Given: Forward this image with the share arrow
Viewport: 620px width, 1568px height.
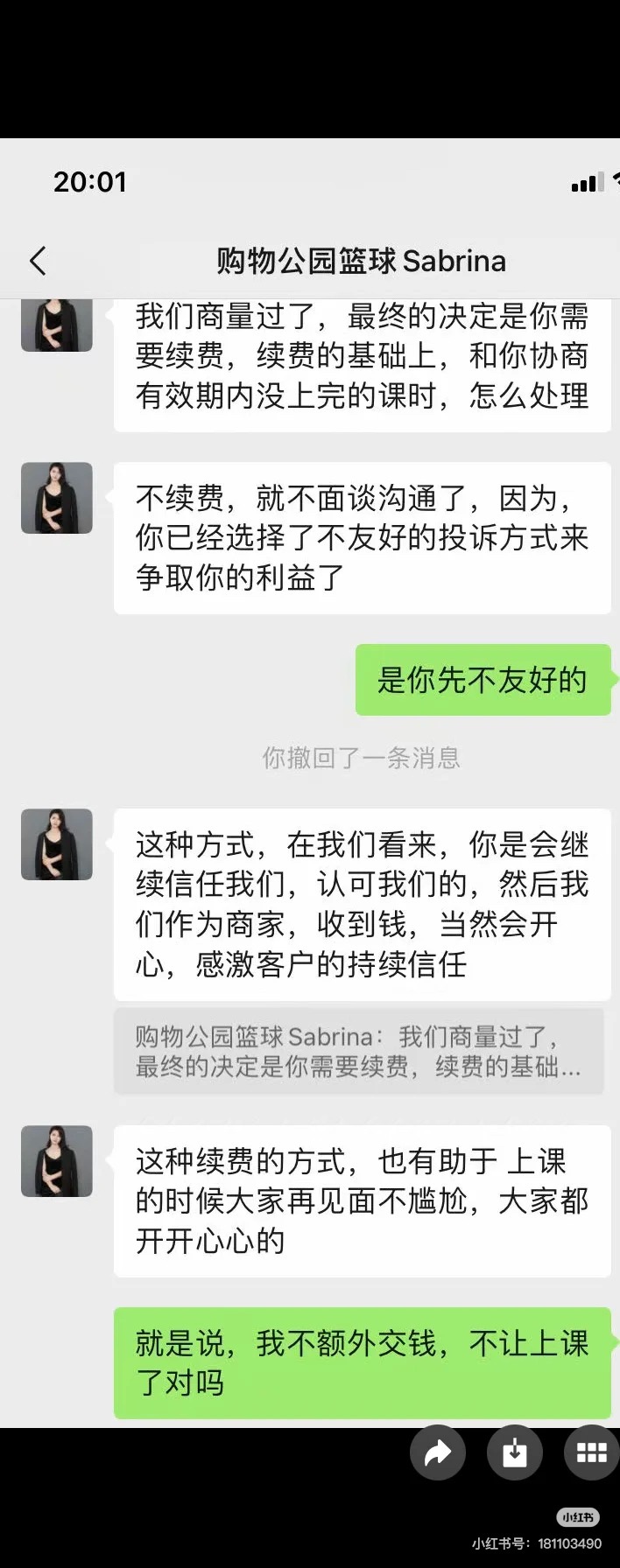Looking at the screenshot, I should [437, 1453].
